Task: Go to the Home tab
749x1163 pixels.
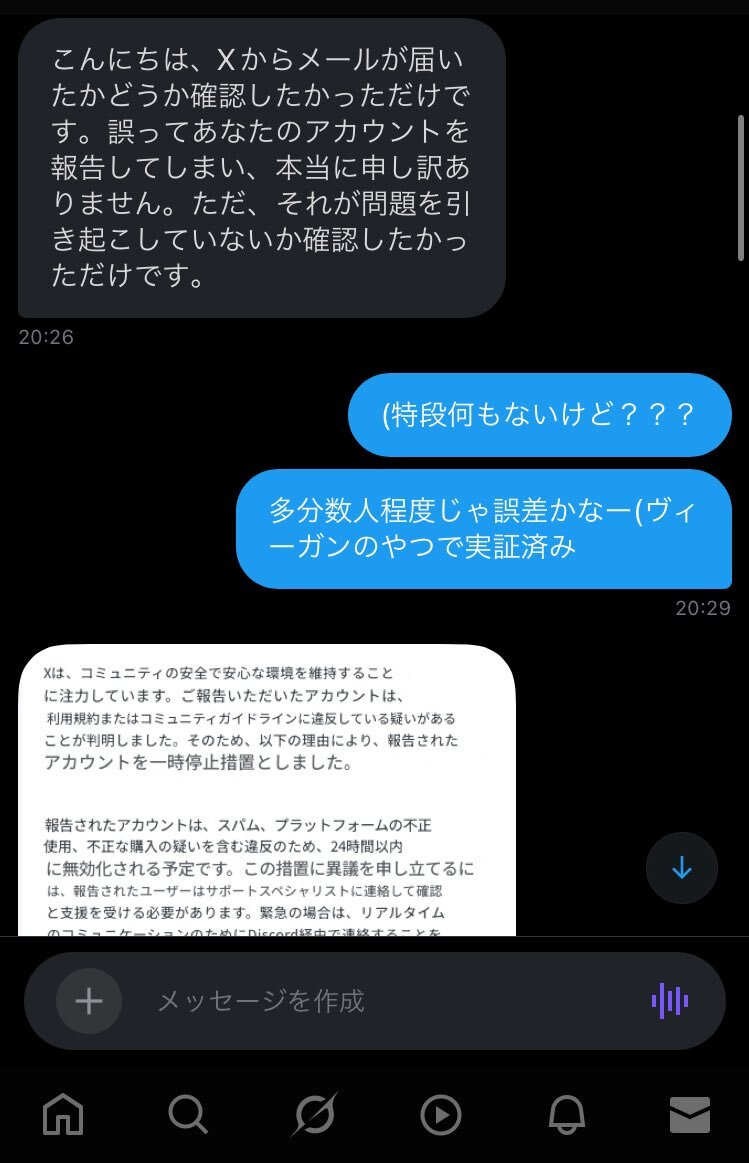Action: (63, 1114)
